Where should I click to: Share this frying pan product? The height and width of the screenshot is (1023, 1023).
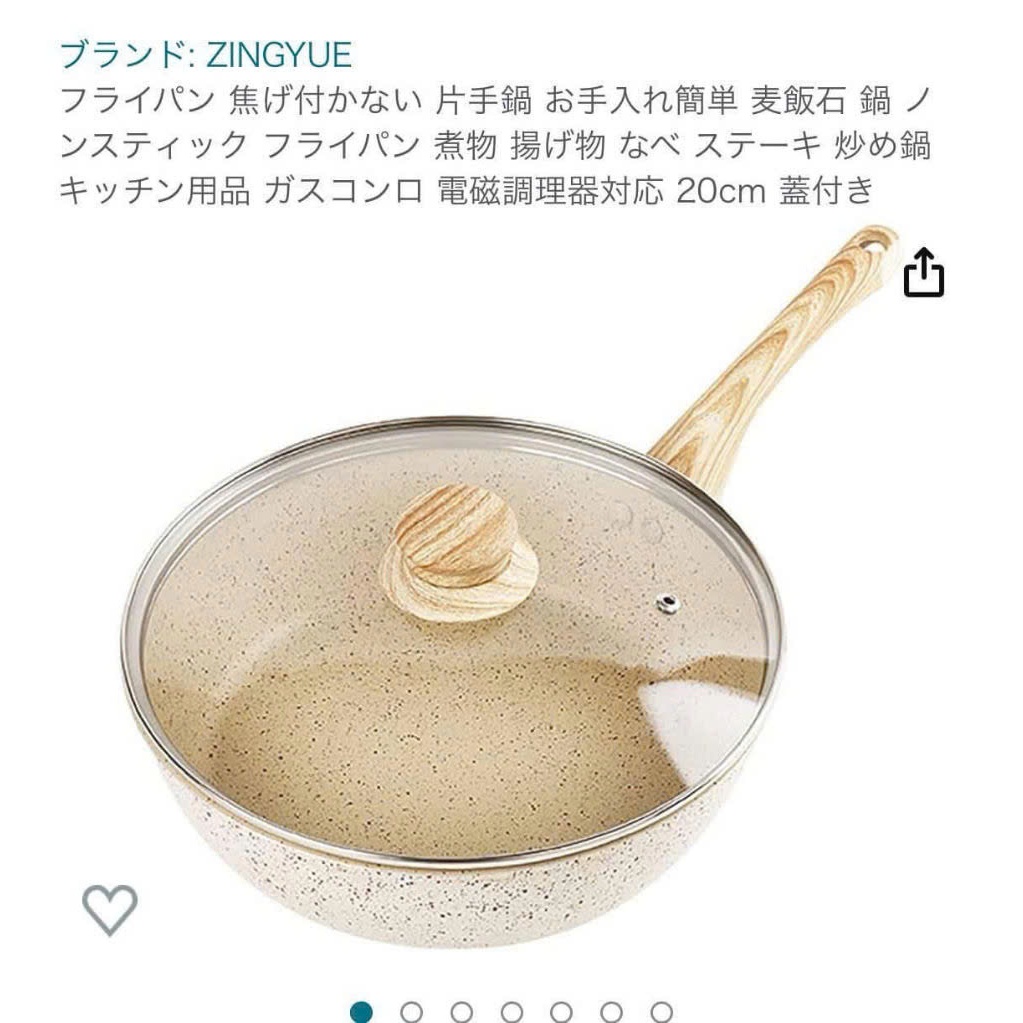[x=923, y=273]
